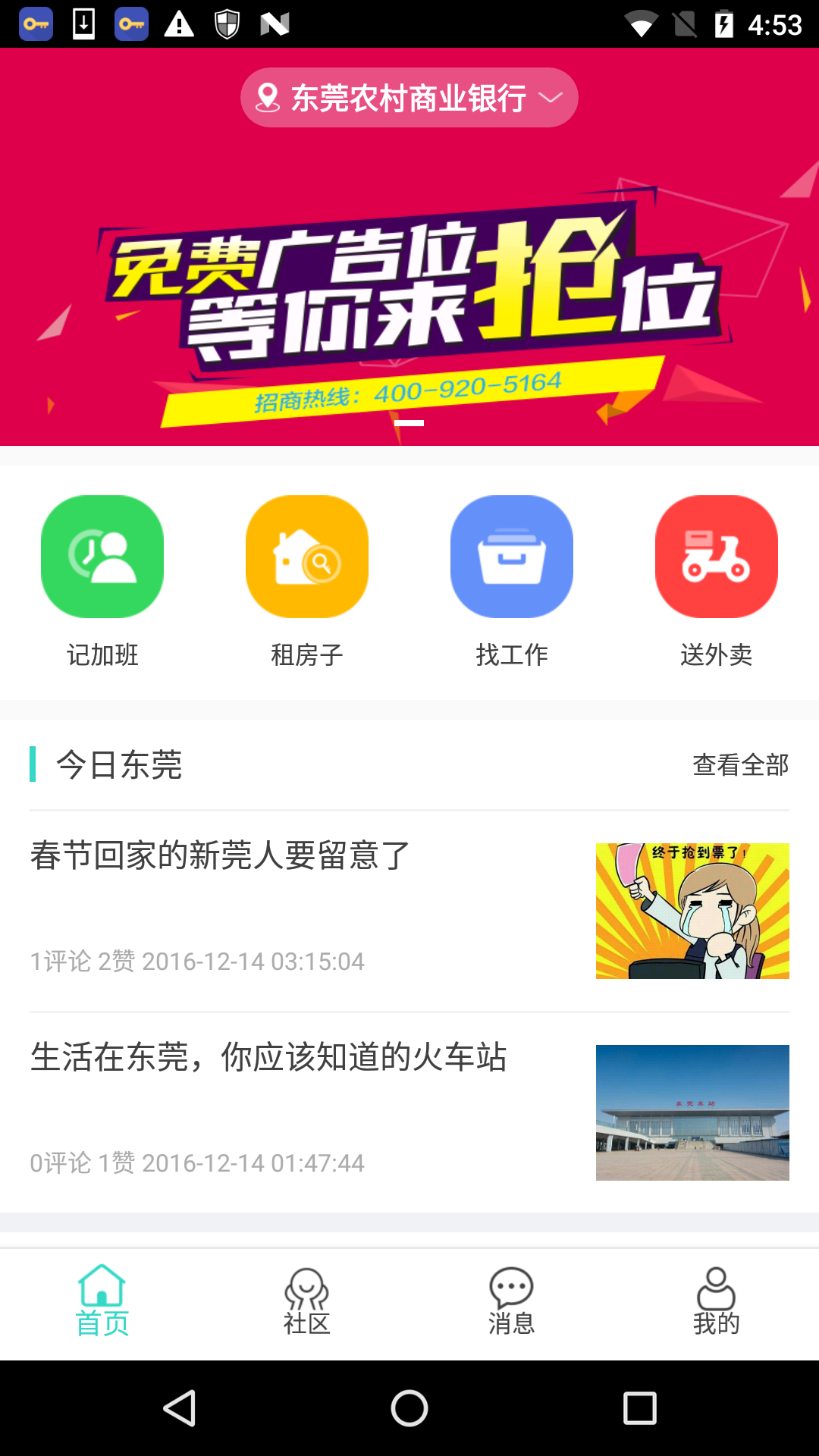The height and width of the screenshot is (1456, 819).
Task: Switch to the 我的 tab
Action: 717,1303
